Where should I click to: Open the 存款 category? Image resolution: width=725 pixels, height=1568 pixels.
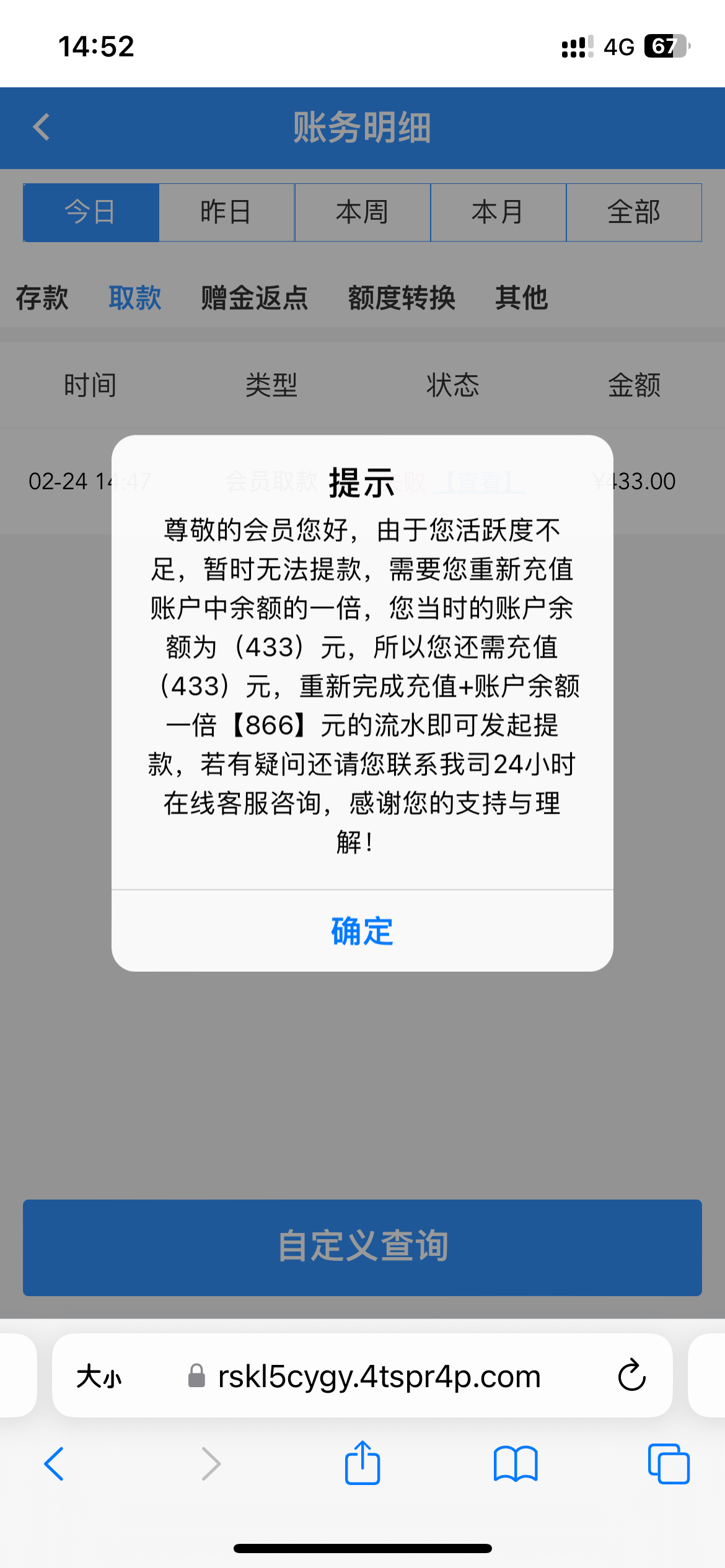(x=42, y=298)
